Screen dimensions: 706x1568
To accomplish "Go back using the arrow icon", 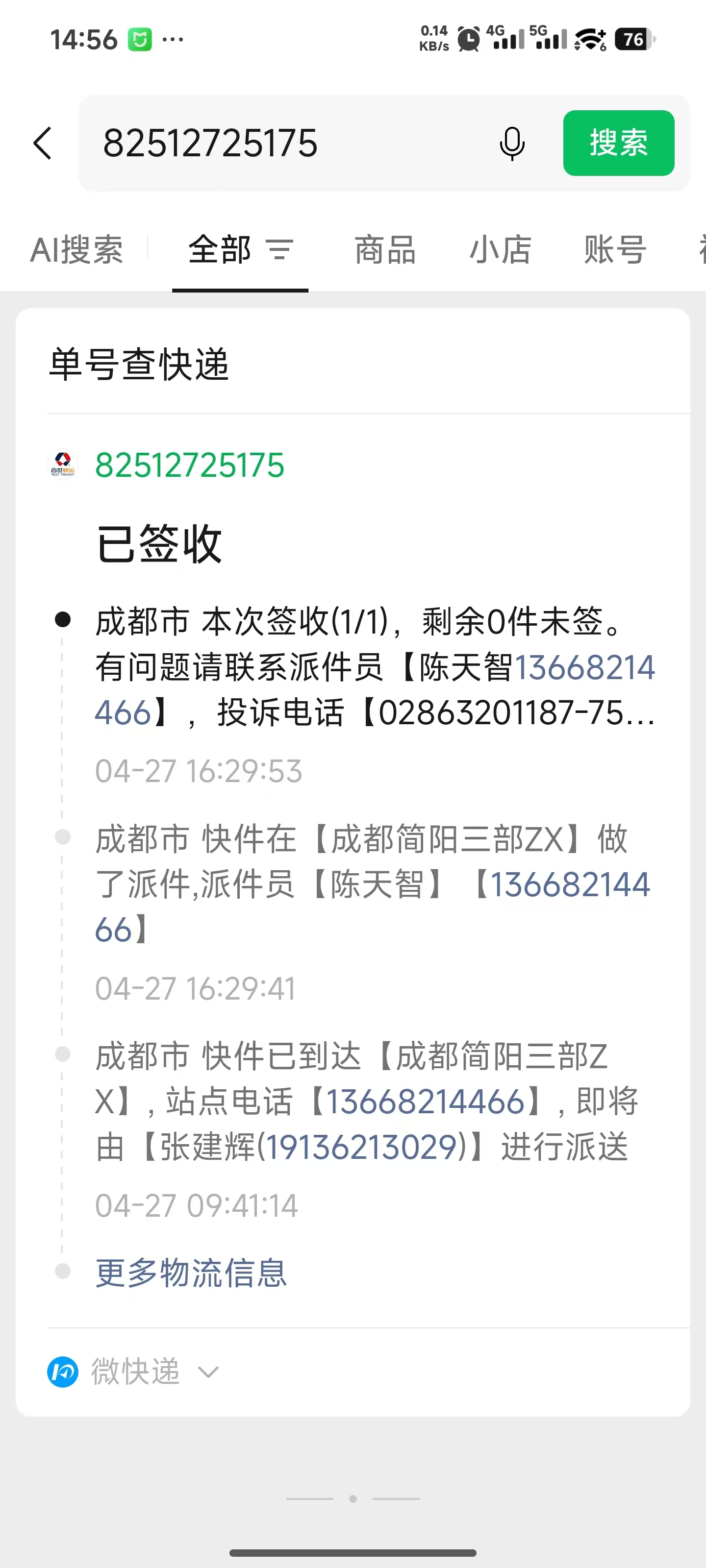I will 43,144.
